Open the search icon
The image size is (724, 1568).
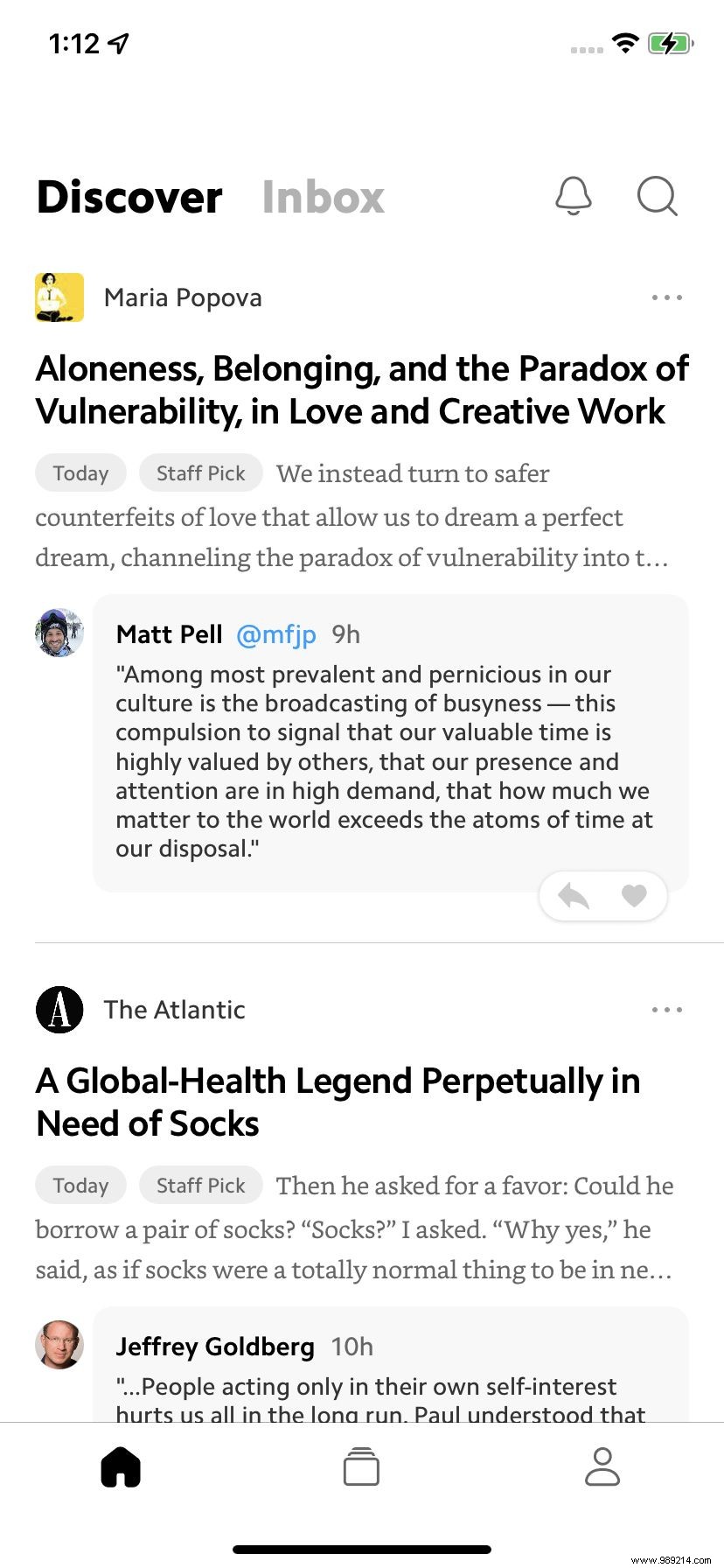[657, 196]
